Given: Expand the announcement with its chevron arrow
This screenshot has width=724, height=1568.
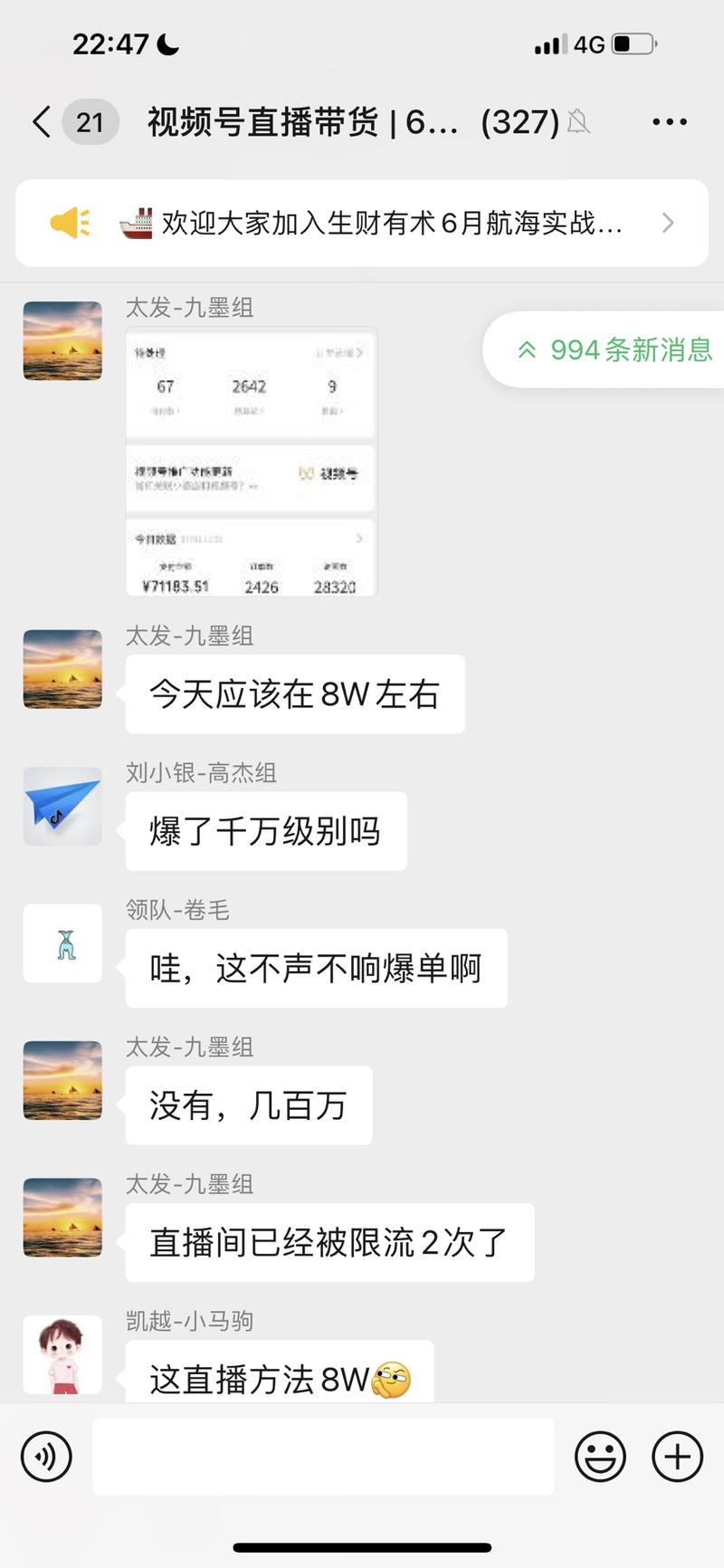Looking at the screenshot, I should (x=669, y=223).
